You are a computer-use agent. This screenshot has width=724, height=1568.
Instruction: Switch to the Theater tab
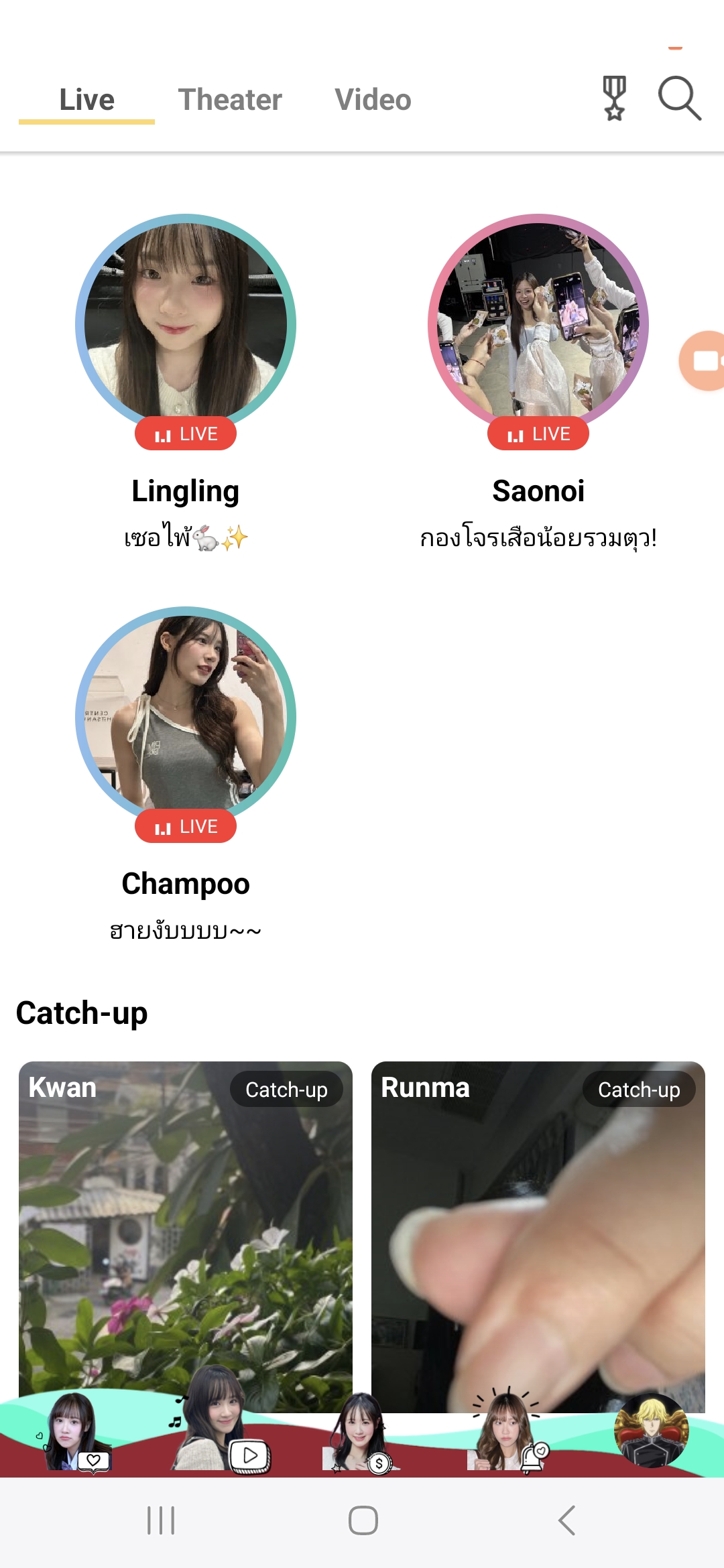tap(230, 100)
